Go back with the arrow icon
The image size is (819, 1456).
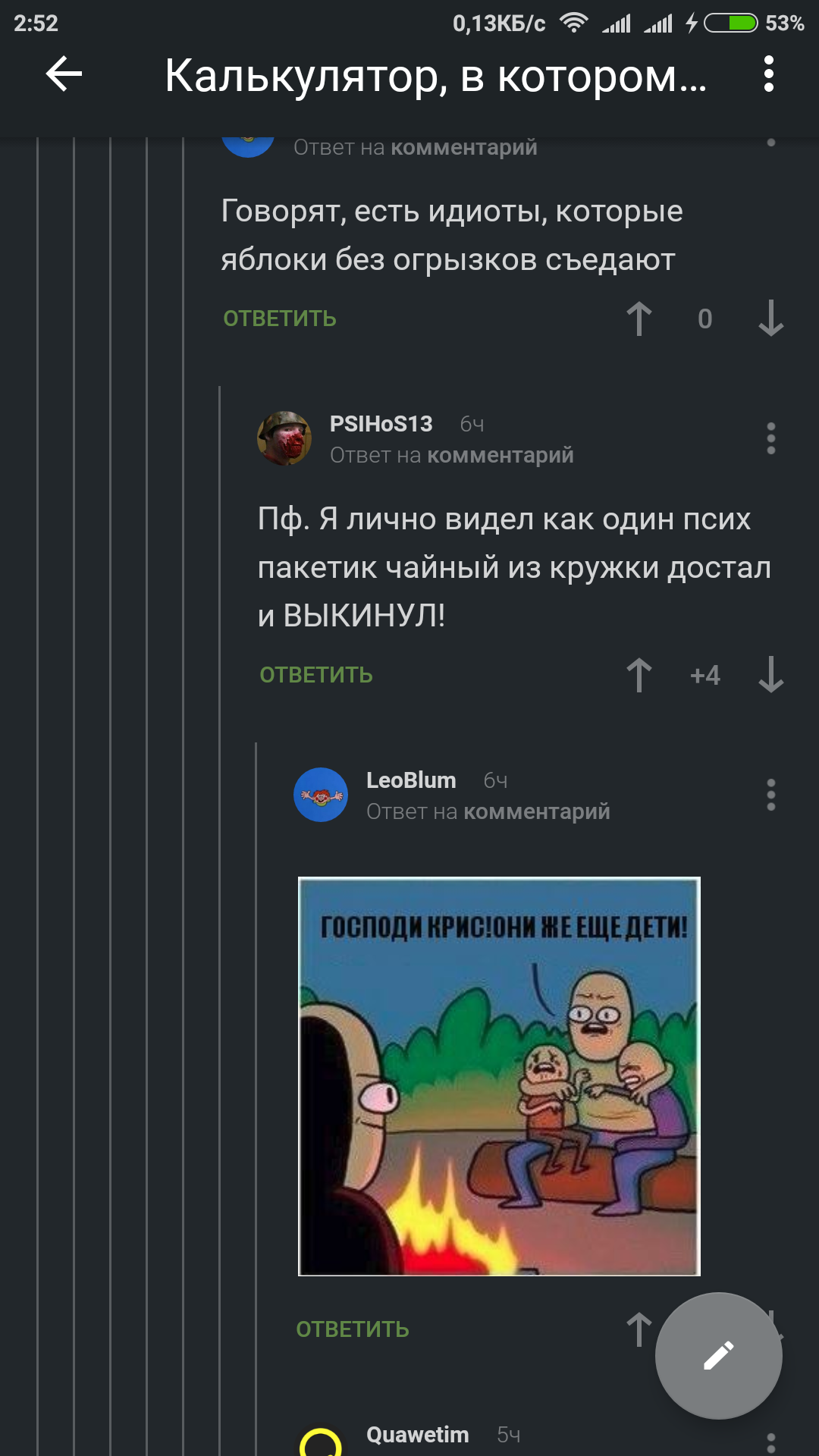64,74
